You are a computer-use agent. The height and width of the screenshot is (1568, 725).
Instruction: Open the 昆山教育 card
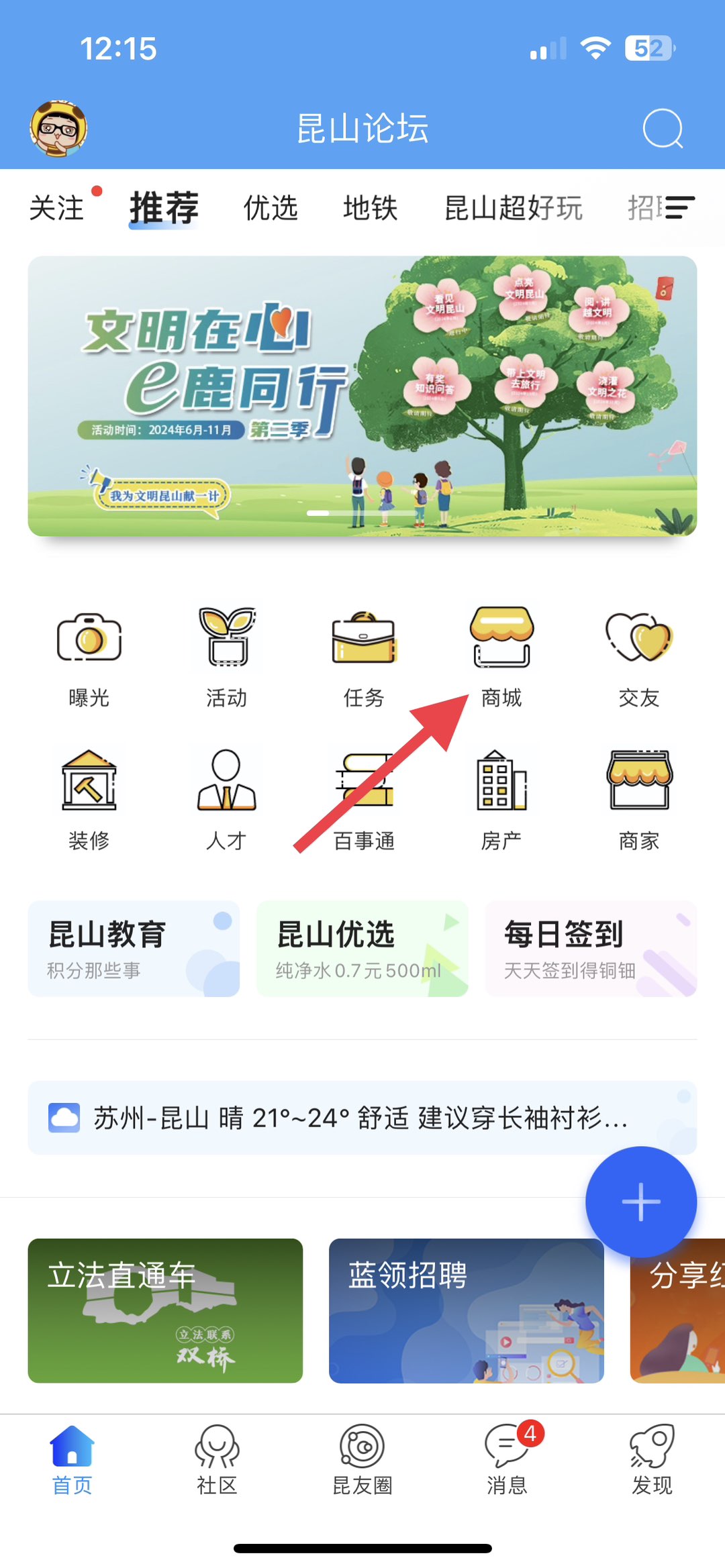(134, 949)
